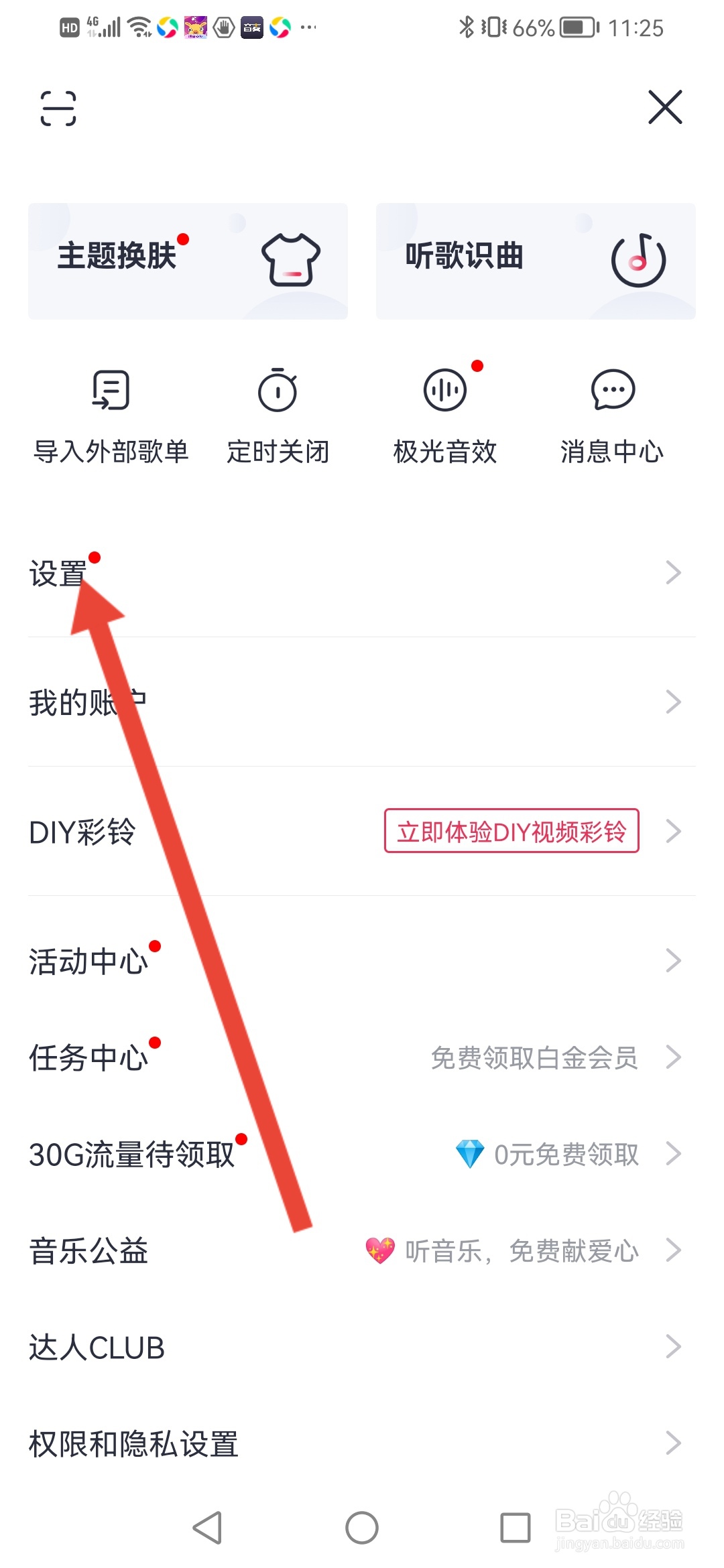
Task: Tap the circular home navigation button
Action: pos(362,1528)
